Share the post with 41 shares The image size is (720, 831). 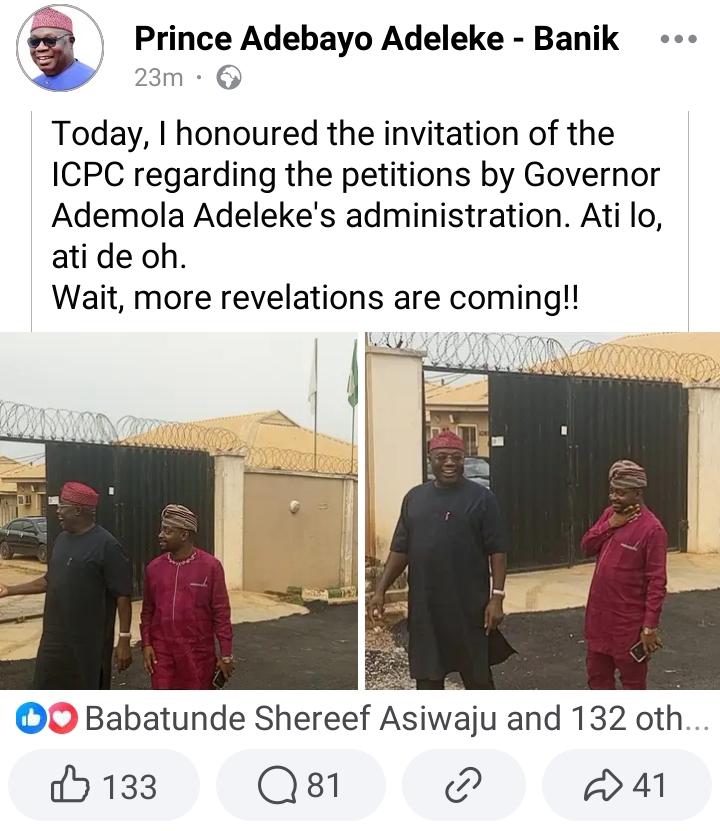click(627, 786)
